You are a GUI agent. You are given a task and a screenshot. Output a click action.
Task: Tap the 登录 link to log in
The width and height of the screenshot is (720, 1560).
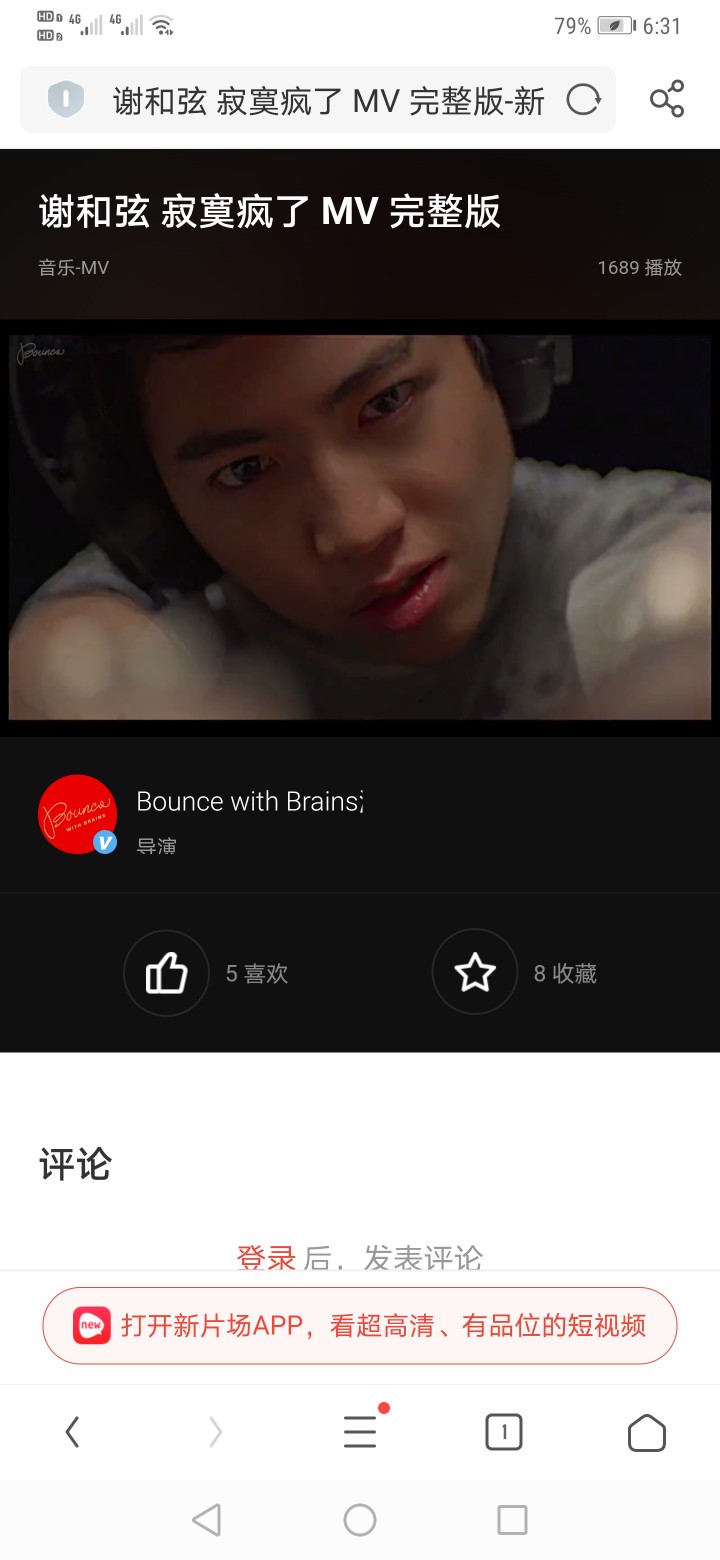pyautogui.click(x=266, y=1257)
